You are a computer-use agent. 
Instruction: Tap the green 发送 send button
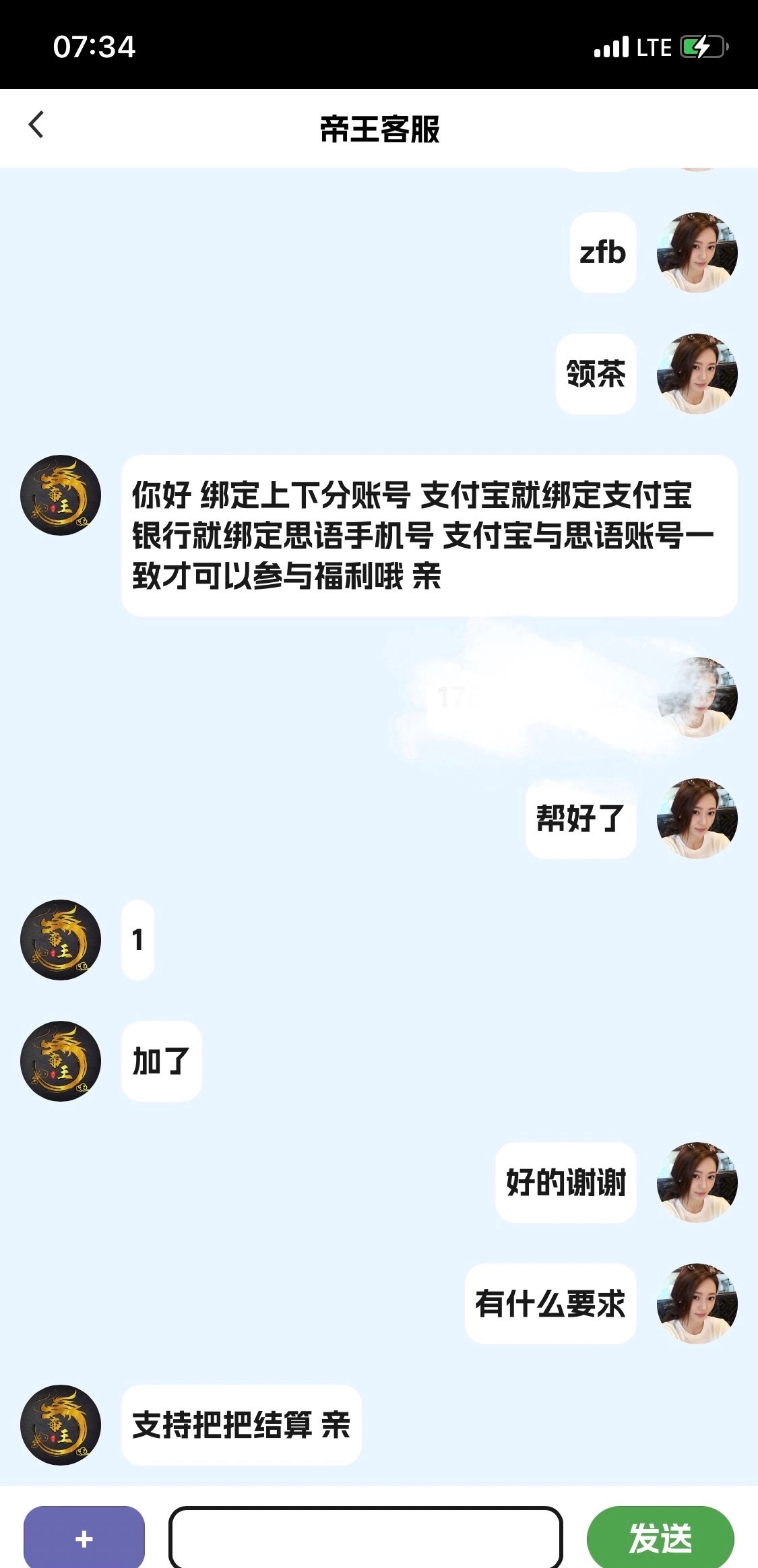660,1538
